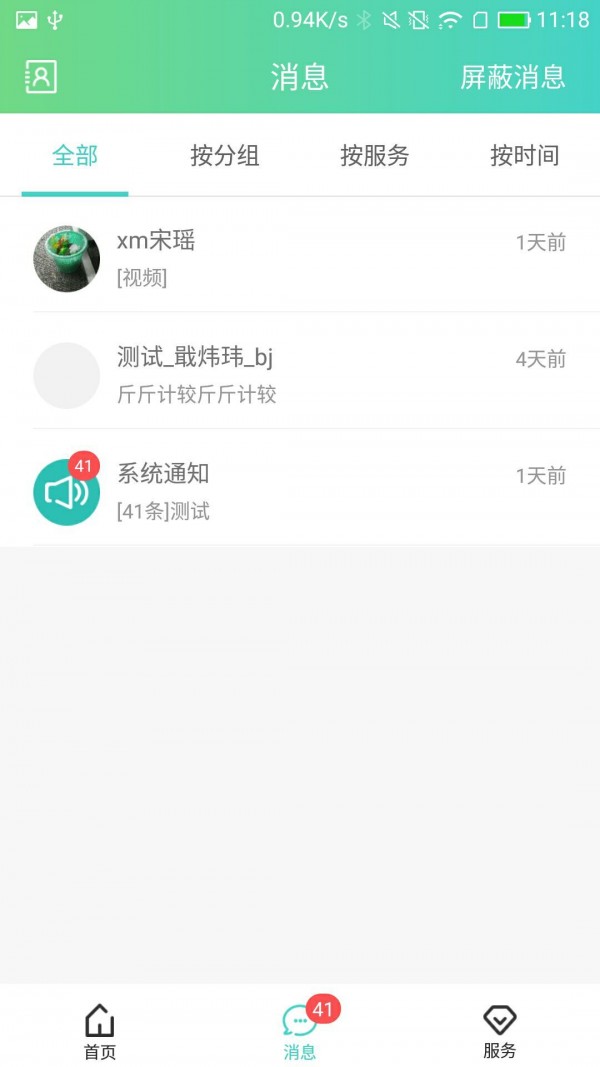
Task: Open the contacts icon in the header
Action: pos(41,77)
